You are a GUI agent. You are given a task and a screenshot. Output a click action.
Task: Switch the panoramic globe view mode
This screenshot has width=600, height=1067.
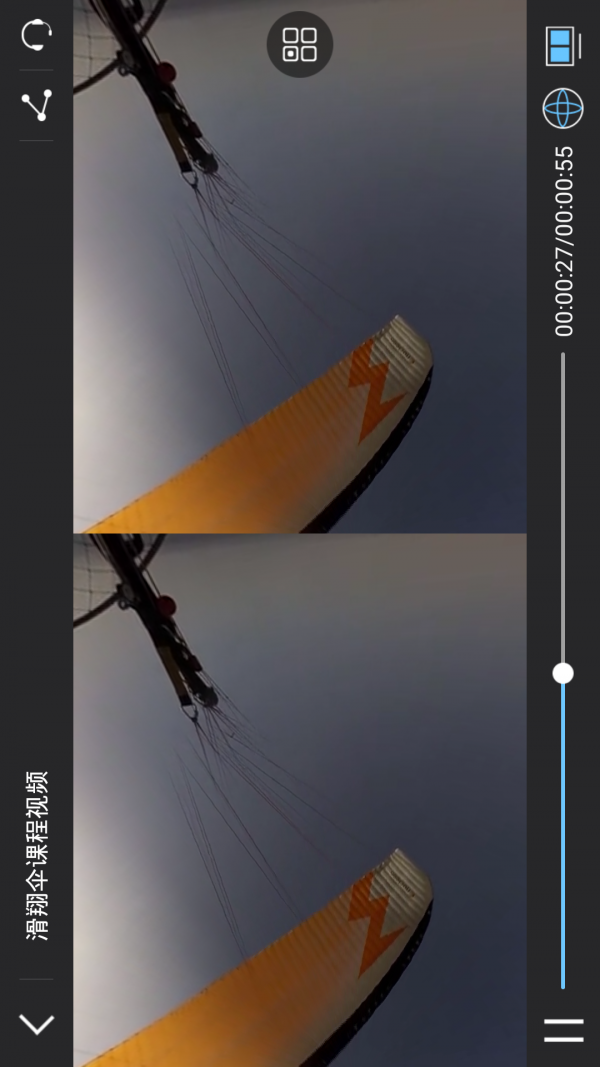[x=563, y=108]
